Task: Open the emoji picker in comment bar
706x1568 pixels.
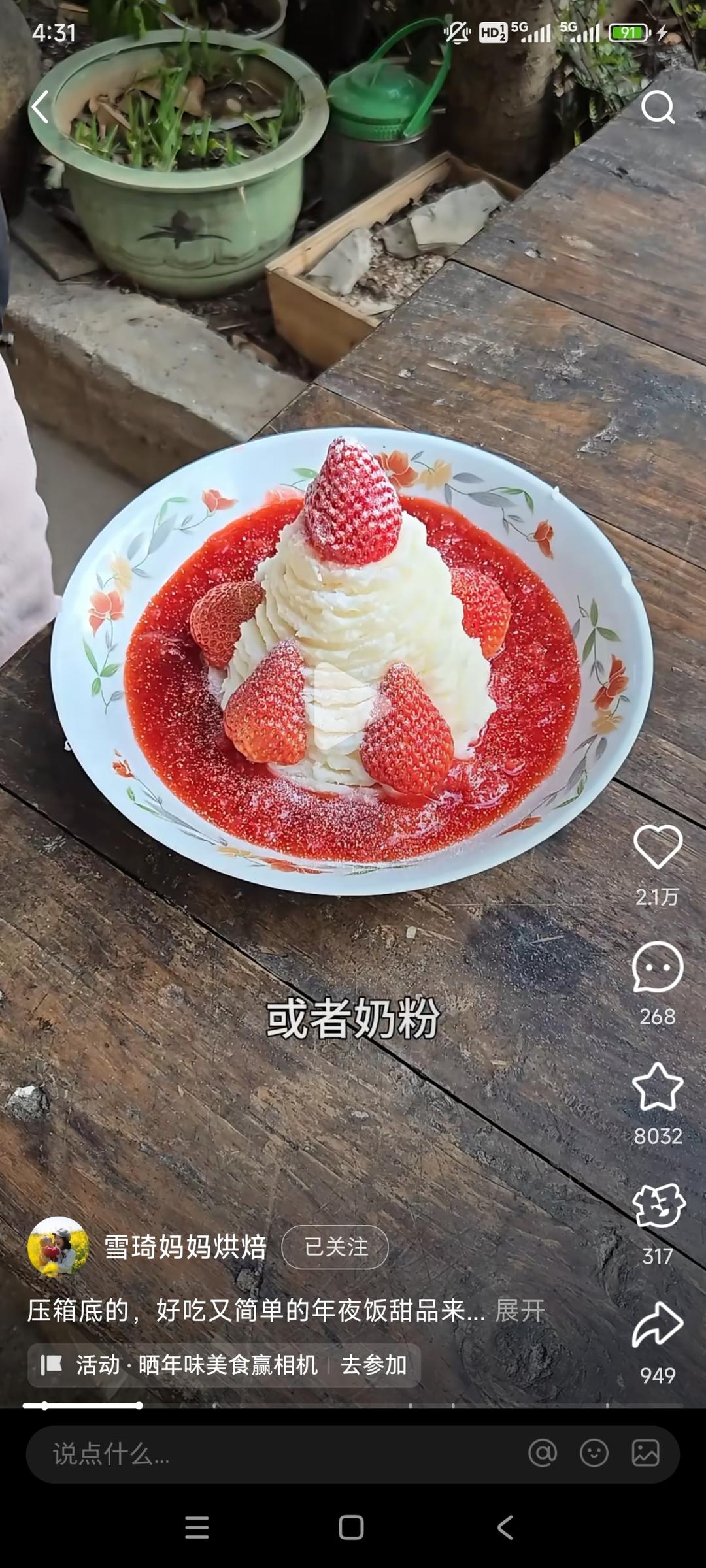Action: click(x=594, y=1454)
